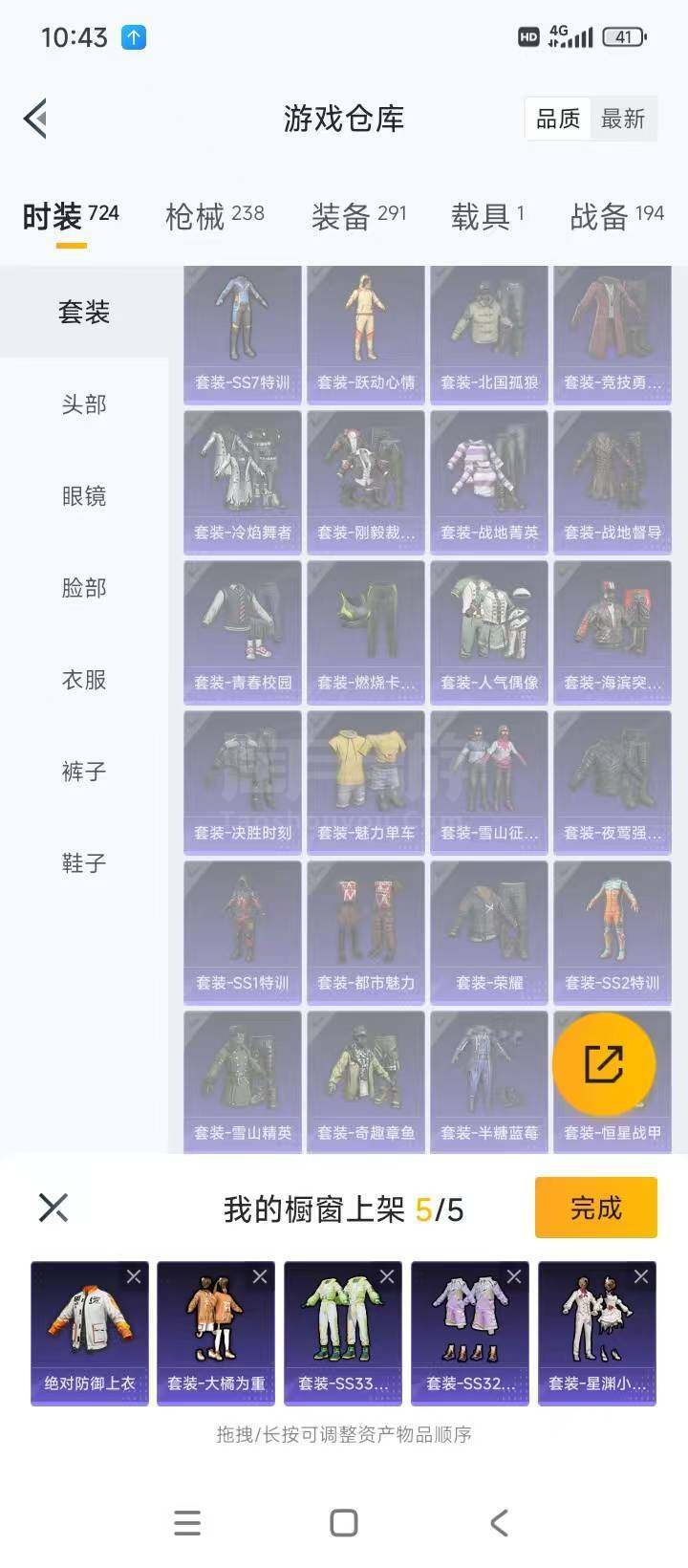Pick the 套装-青春校园 outfit

coord(243,631)
